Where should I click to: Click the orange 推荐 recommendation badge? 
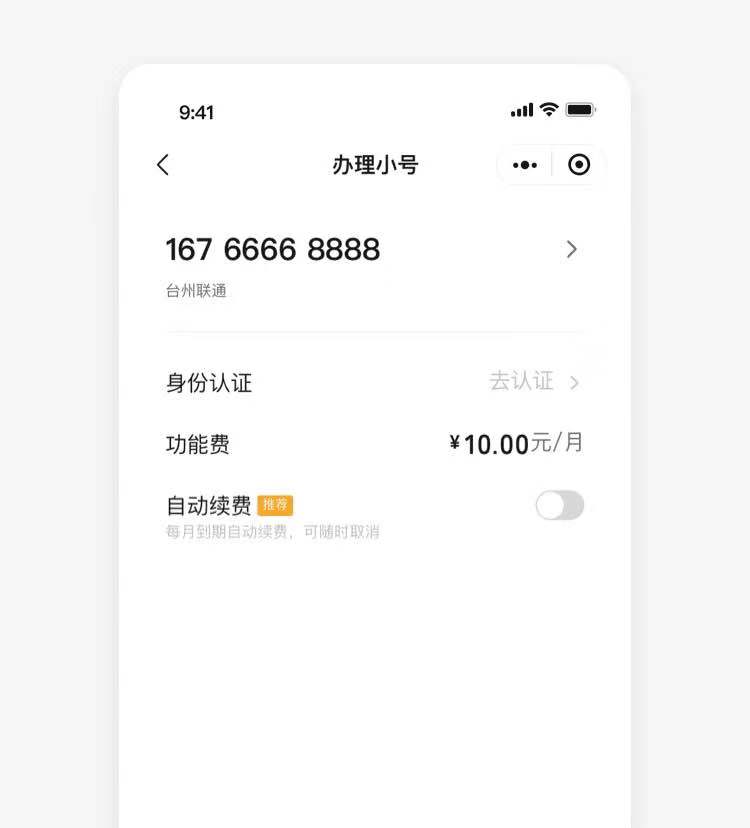point(278,505)
